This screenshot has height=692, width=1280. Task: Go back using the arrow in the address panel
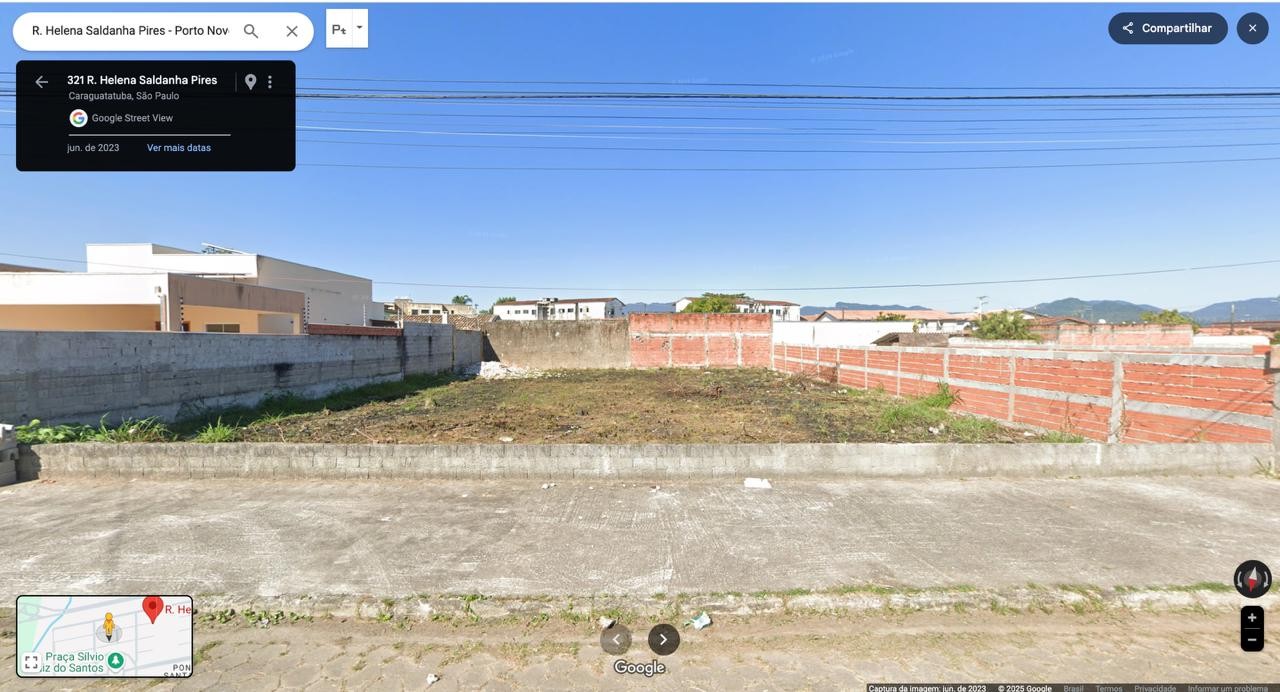click(x=41, y=82)
